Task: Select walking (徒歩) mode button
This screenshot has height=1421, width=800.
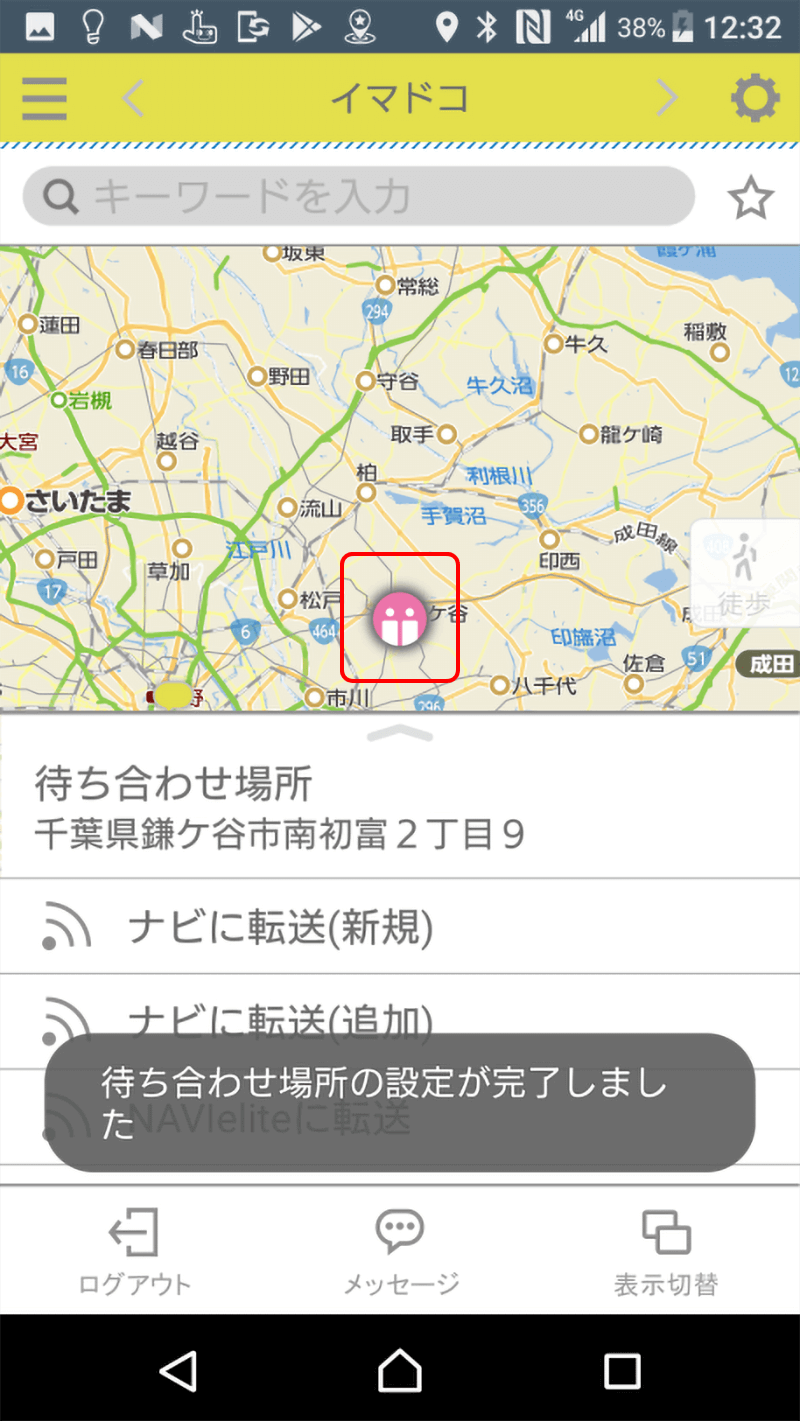Action: (x=744, y=574)
